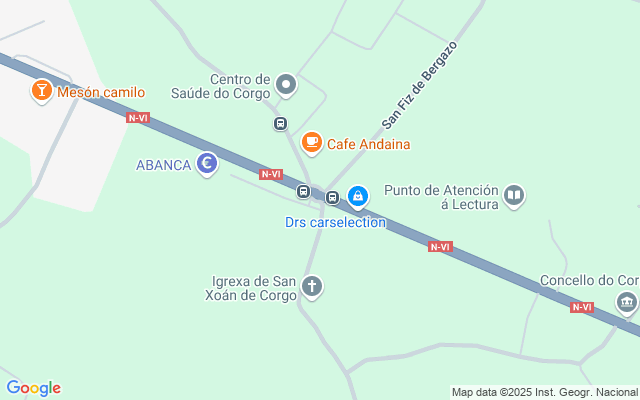Select the Concello do Corgo marker
The image size is (640, 400).
coord(627,301)
